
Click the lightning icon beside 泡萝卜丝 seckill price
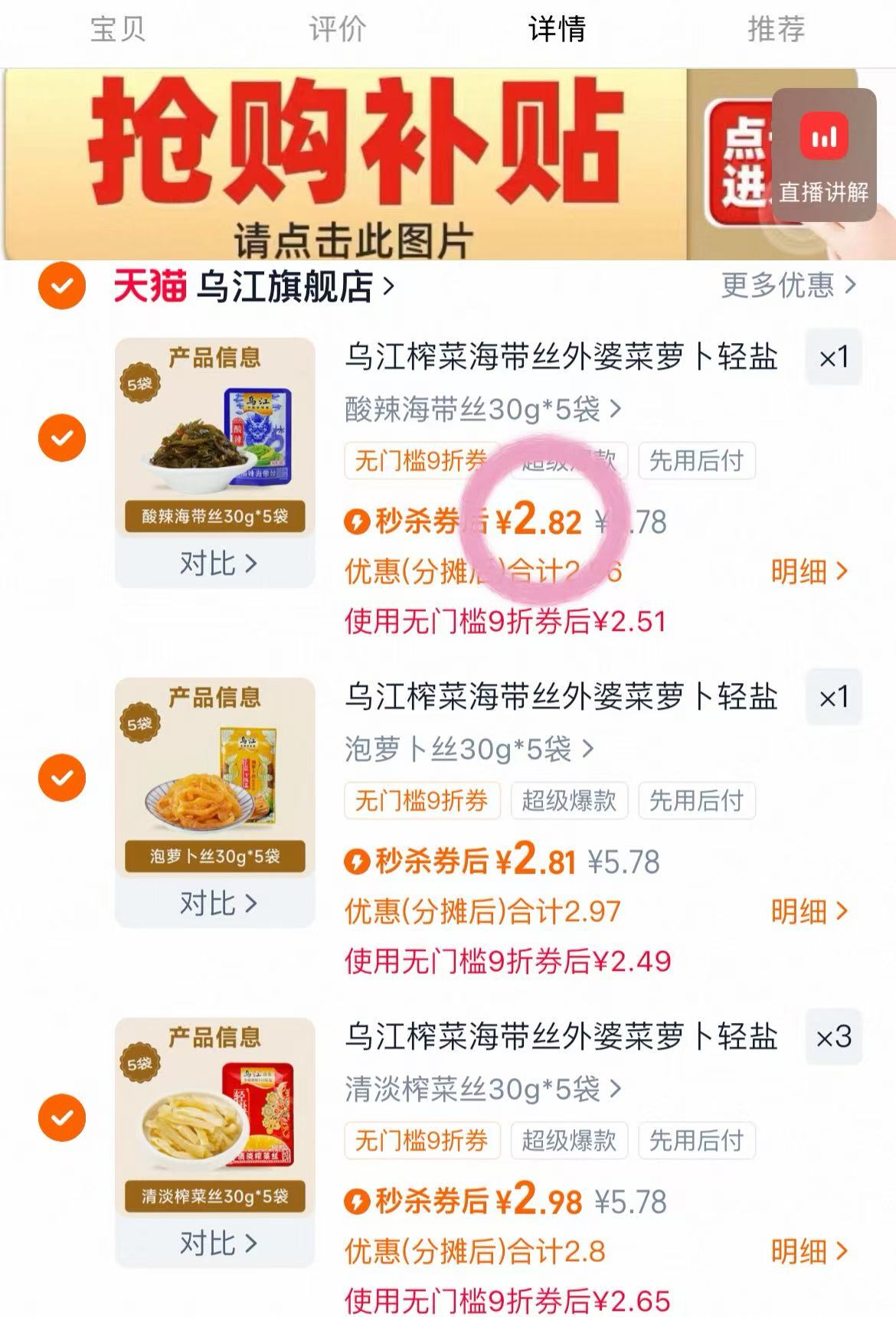(357, 861)
